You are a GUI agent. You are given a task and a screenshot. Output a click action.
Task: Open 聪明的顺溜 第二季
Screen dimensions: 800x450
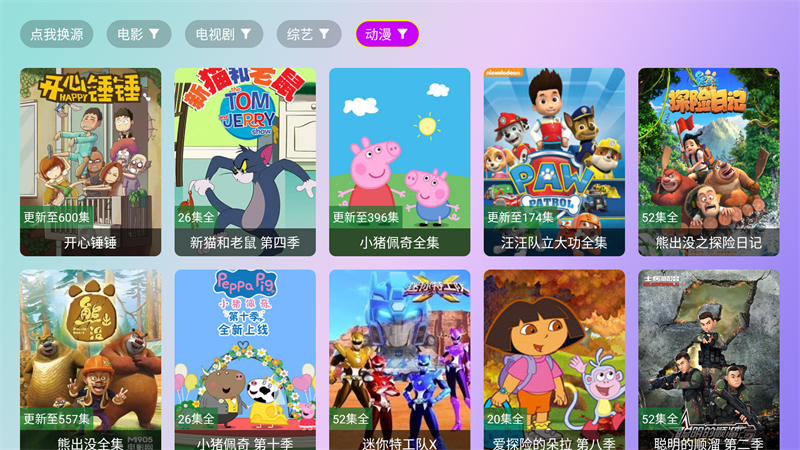(709, 360)
